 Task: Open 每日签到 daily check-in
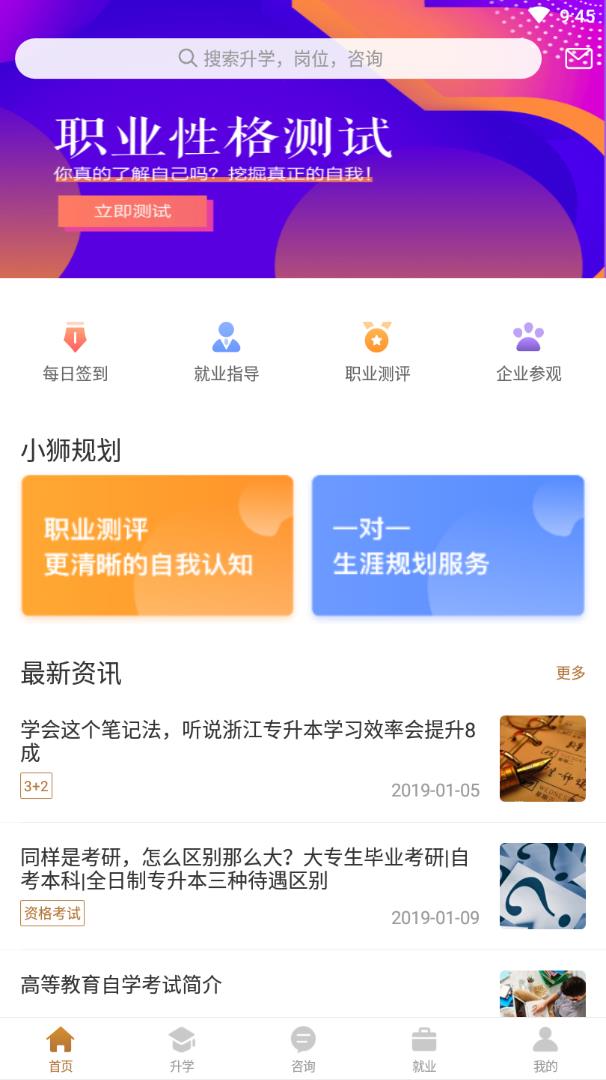point(75,352)
